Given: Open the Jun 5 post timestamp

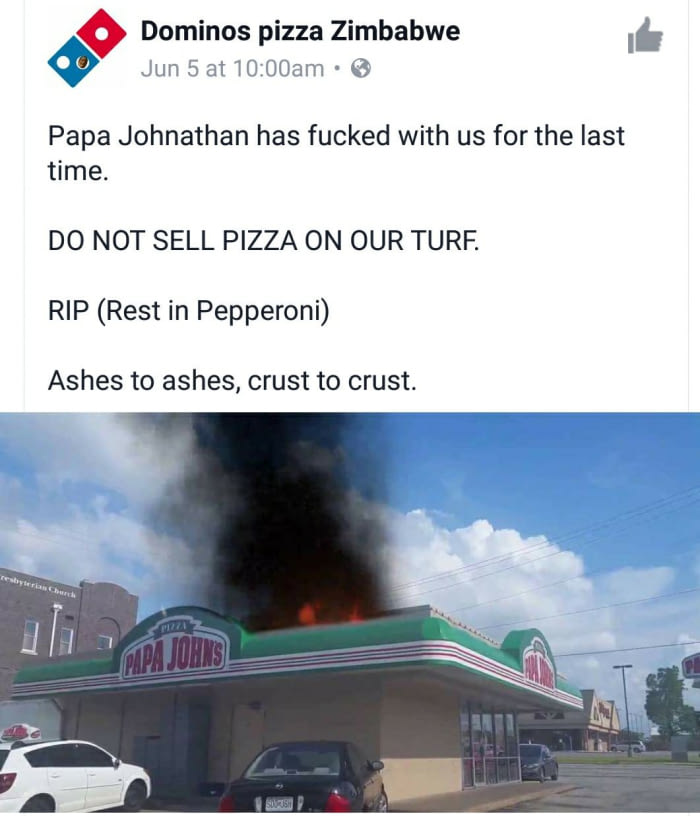Looking at the screenshot, I should pyautogui.click(x=232, y=68).
